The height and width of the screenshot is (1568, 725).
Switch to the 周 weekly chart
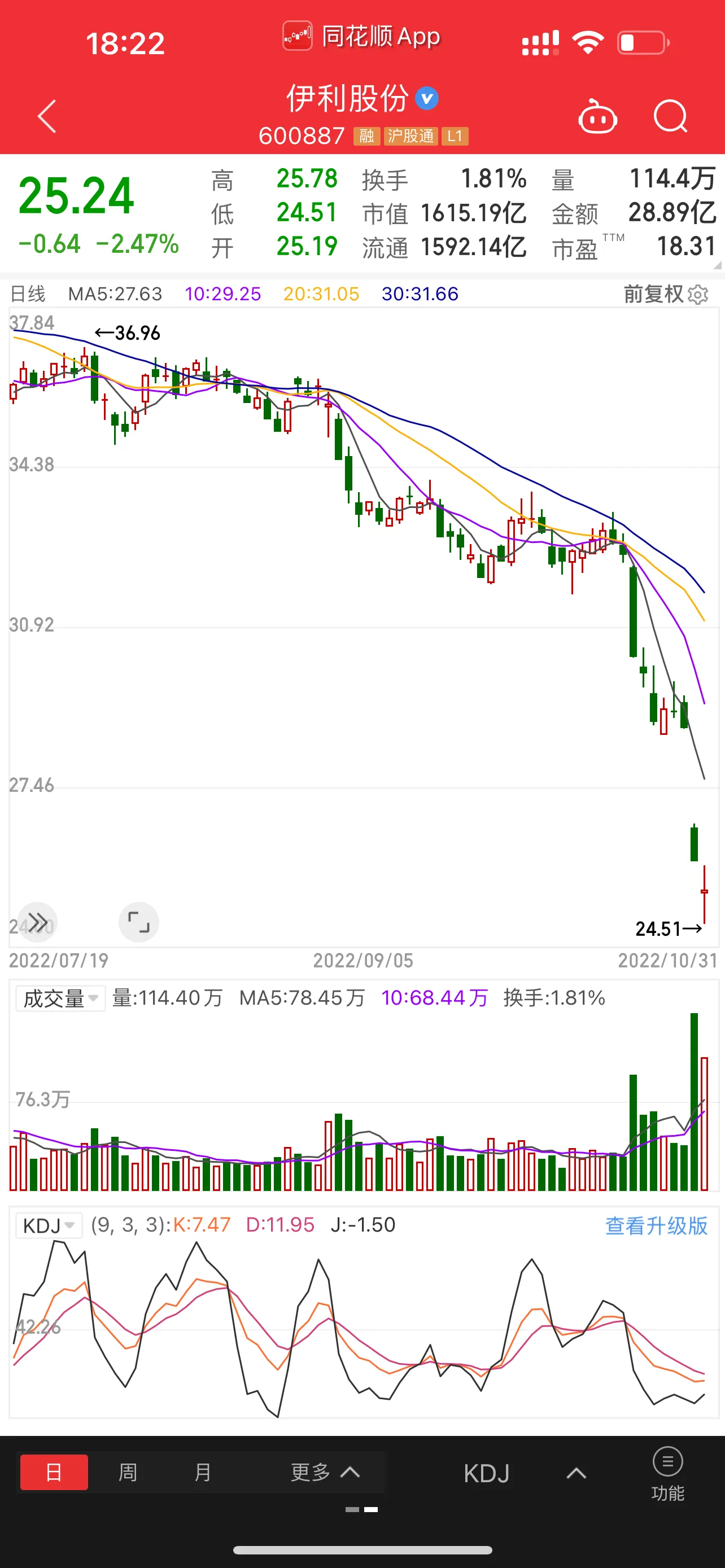pos(128,1473)
